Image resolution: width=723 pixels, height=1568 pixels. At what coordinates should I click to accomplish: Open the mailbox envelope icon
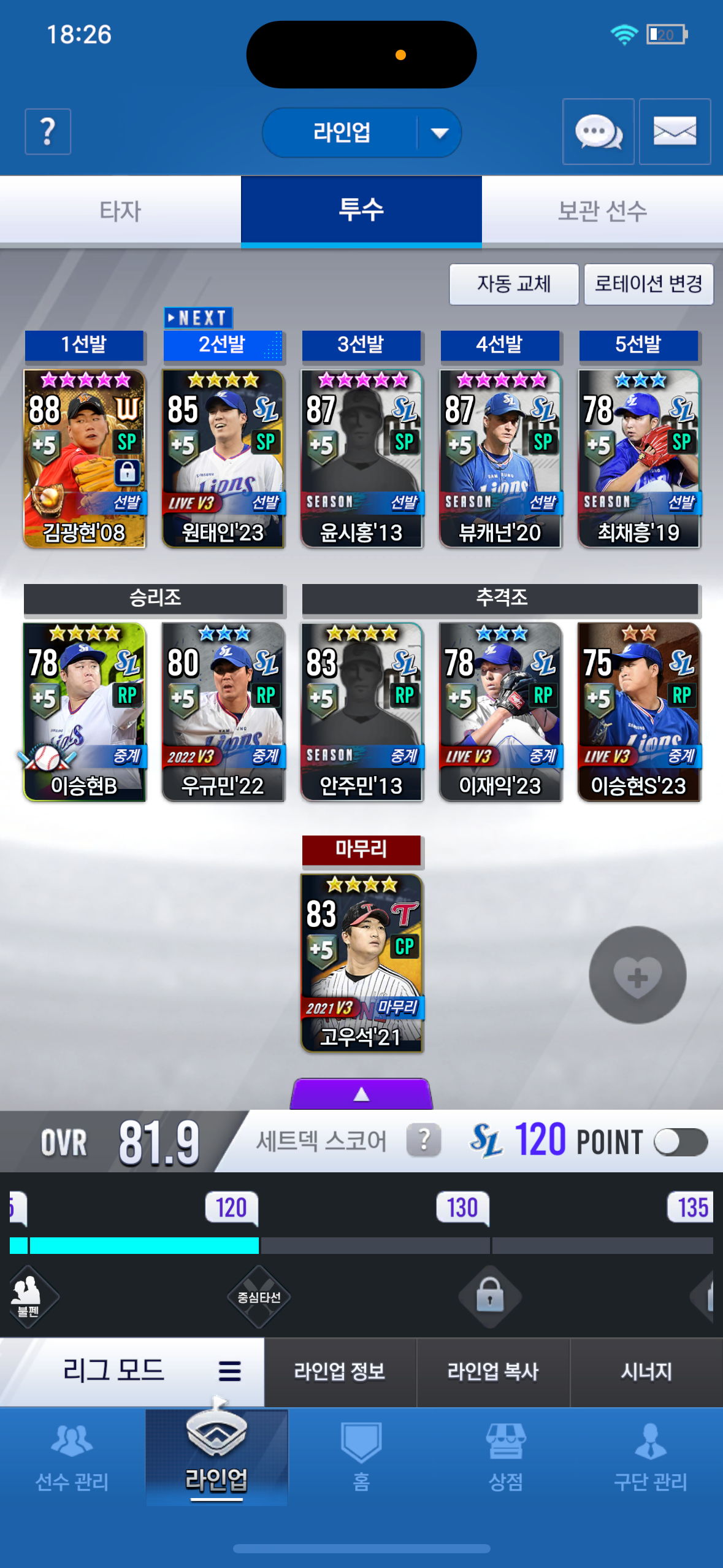[675, 132]
